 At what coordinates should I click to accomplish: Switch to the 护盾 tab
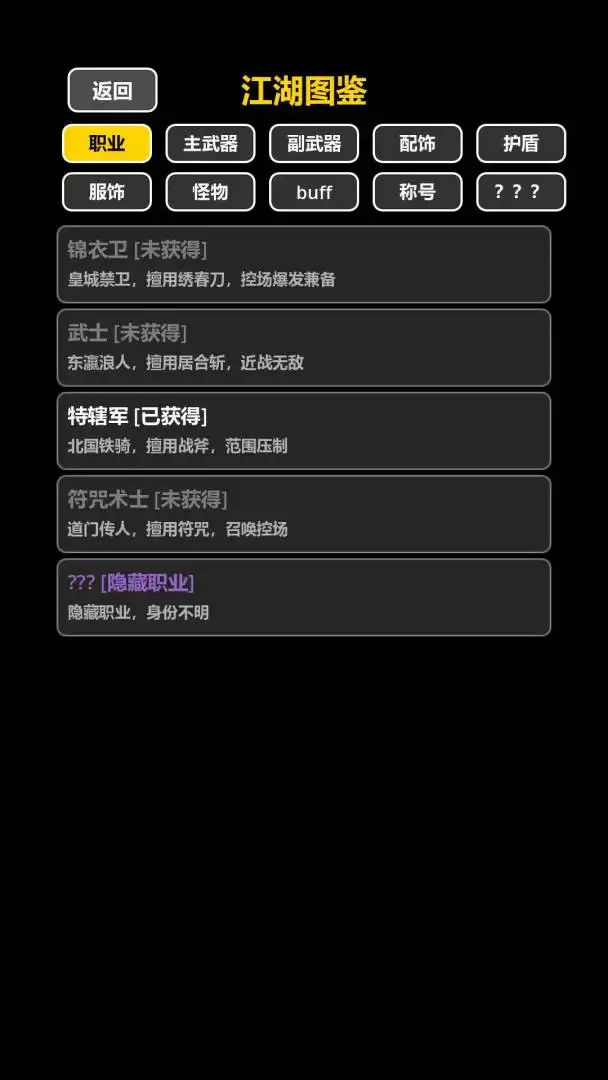point(520,143)
